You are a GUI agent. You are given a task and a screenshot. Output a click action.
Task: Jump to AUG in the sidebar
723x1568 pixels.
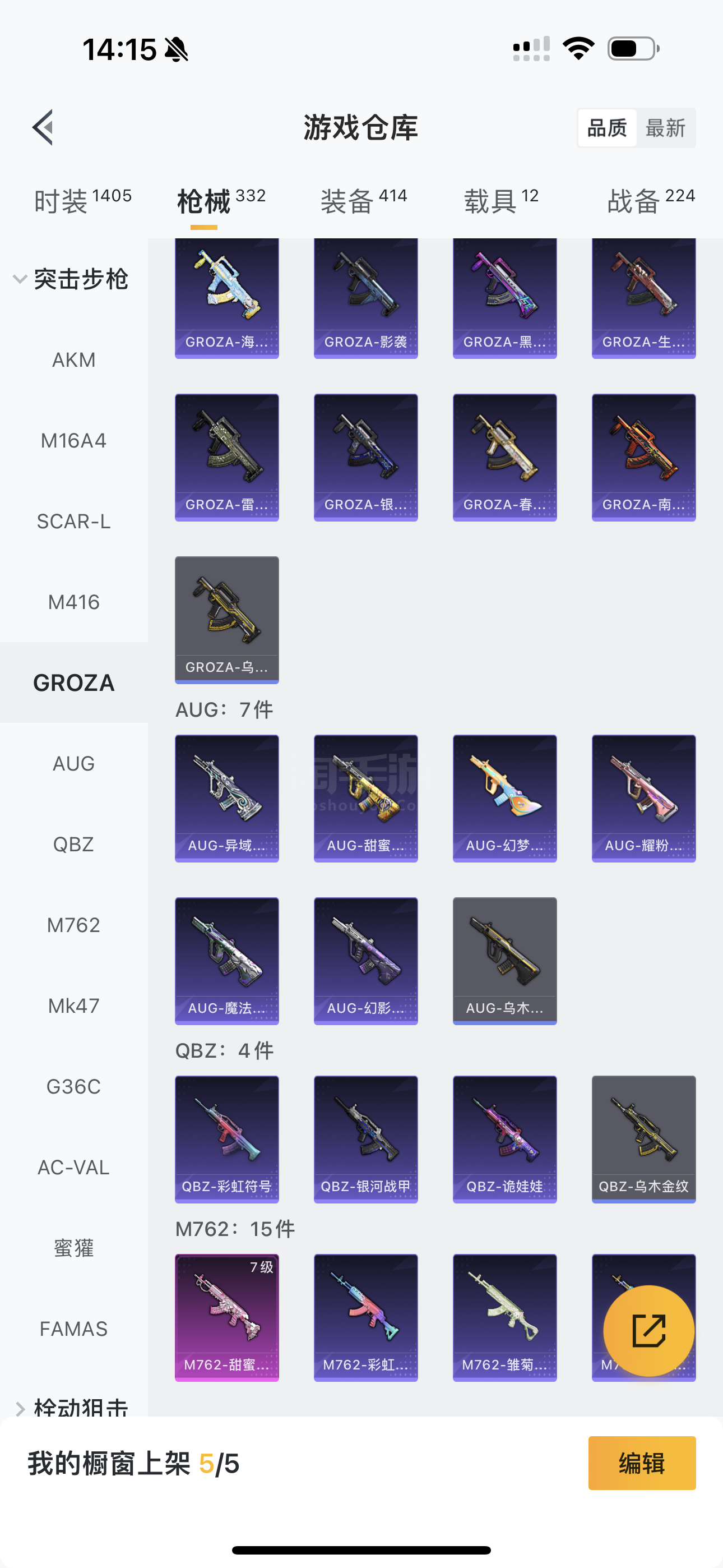(x=73, y=763)
